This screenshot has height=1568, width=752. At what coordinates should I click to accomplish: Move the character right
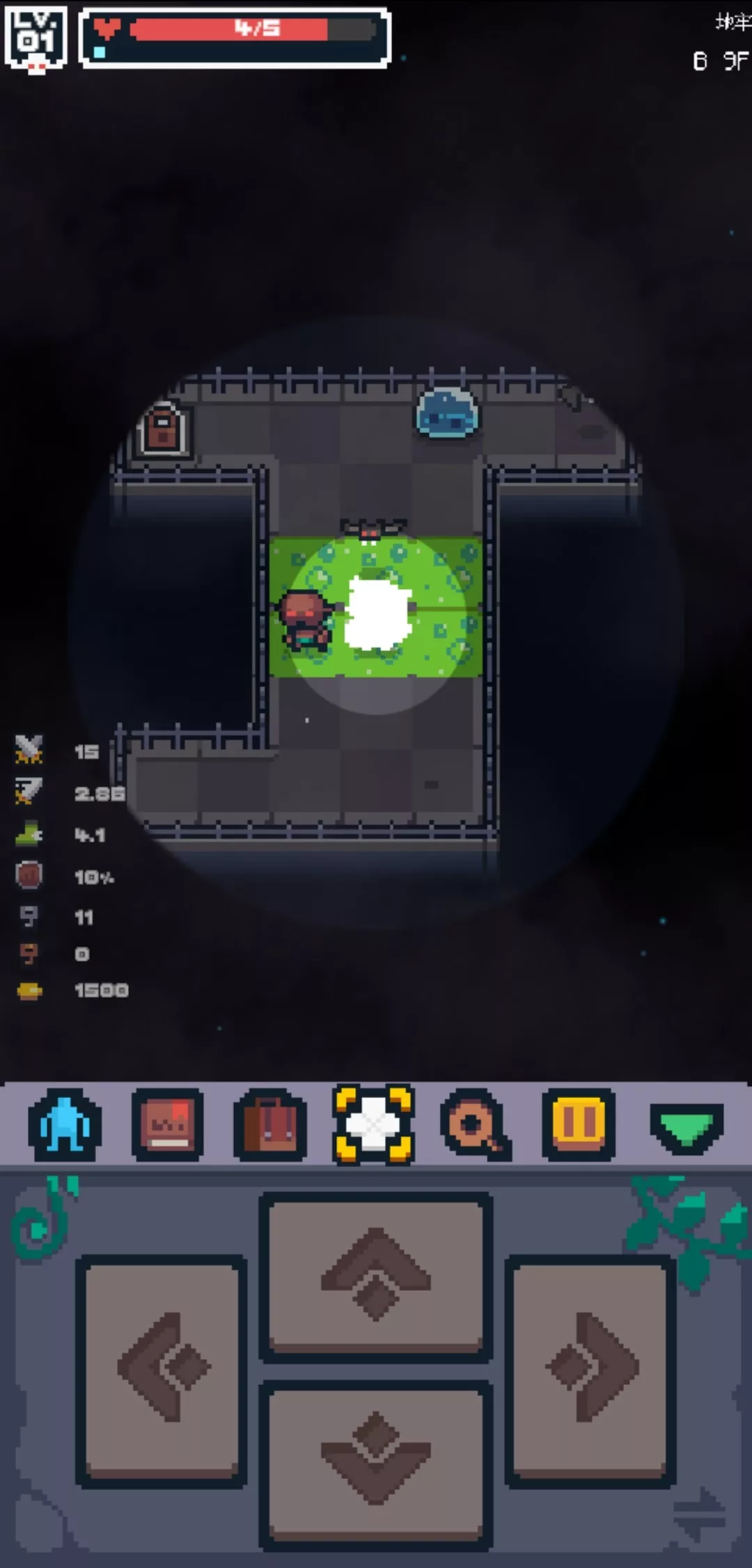(x=590, y=1370)
